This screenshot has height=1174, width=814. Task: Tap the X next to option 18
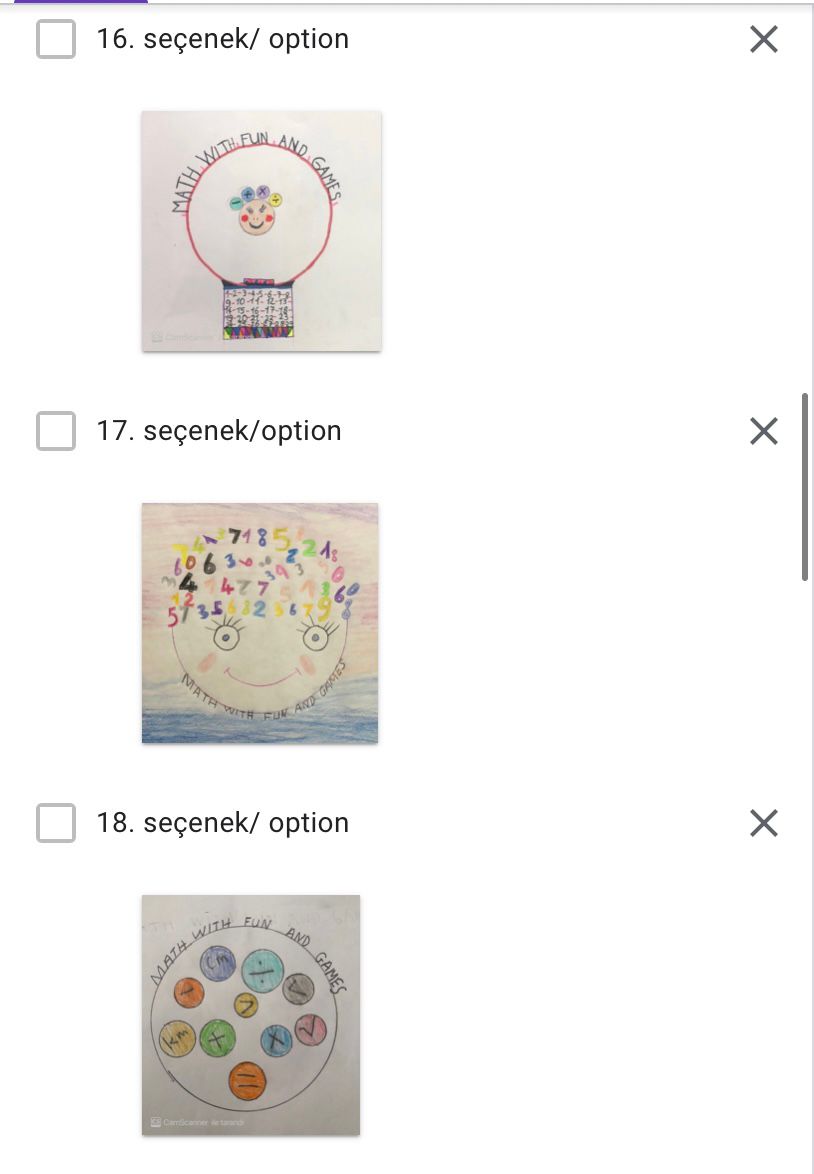(x=763, y=824)
